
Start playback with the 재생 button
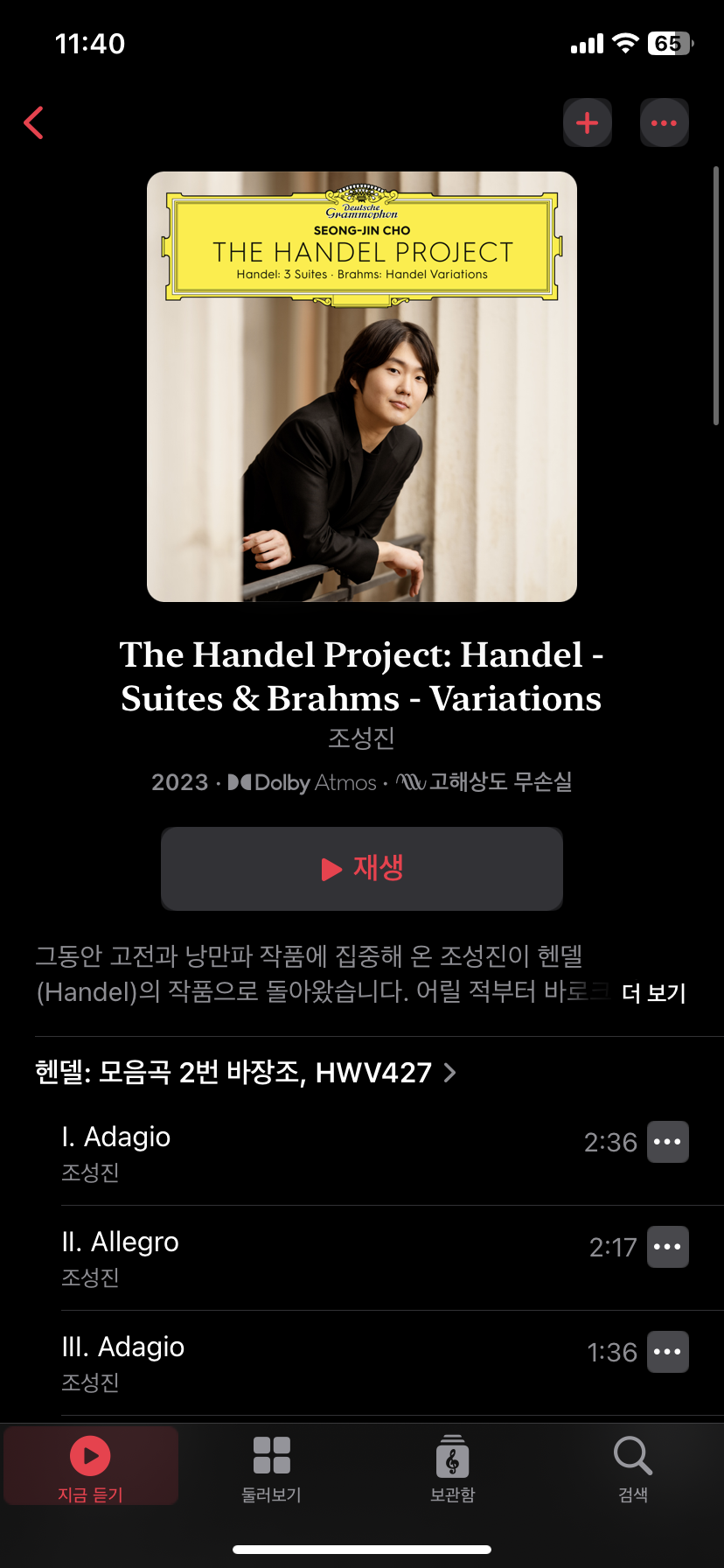(362, 869)
